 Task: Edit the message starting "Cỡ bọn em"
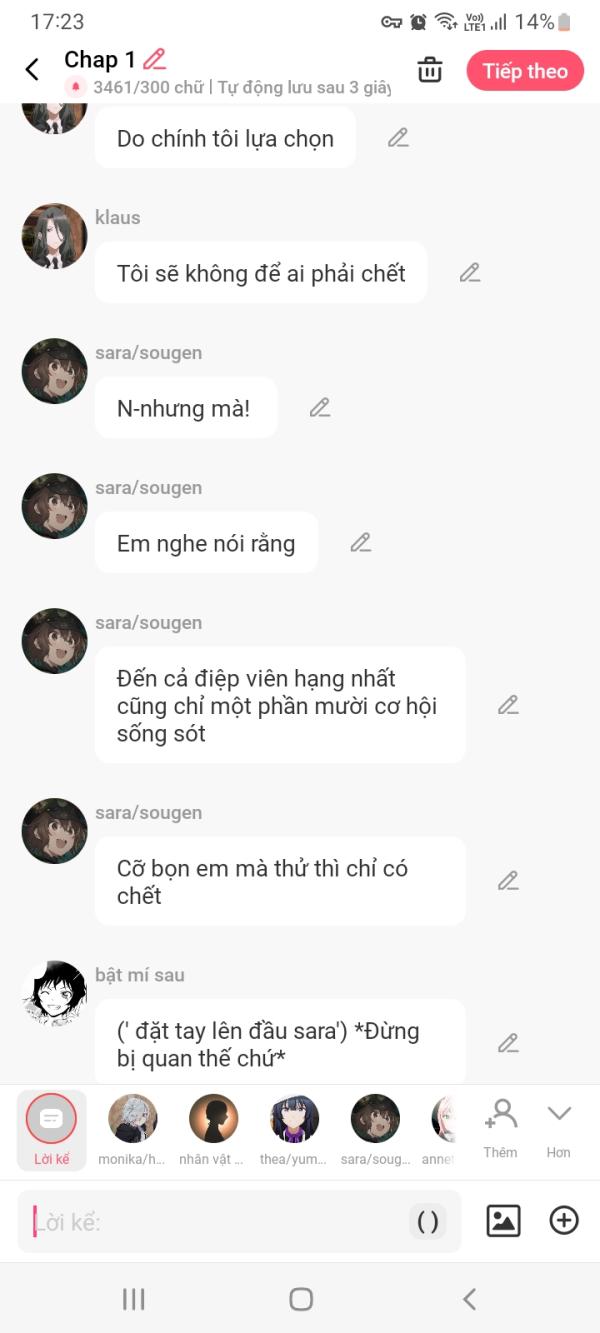(508, 881)
